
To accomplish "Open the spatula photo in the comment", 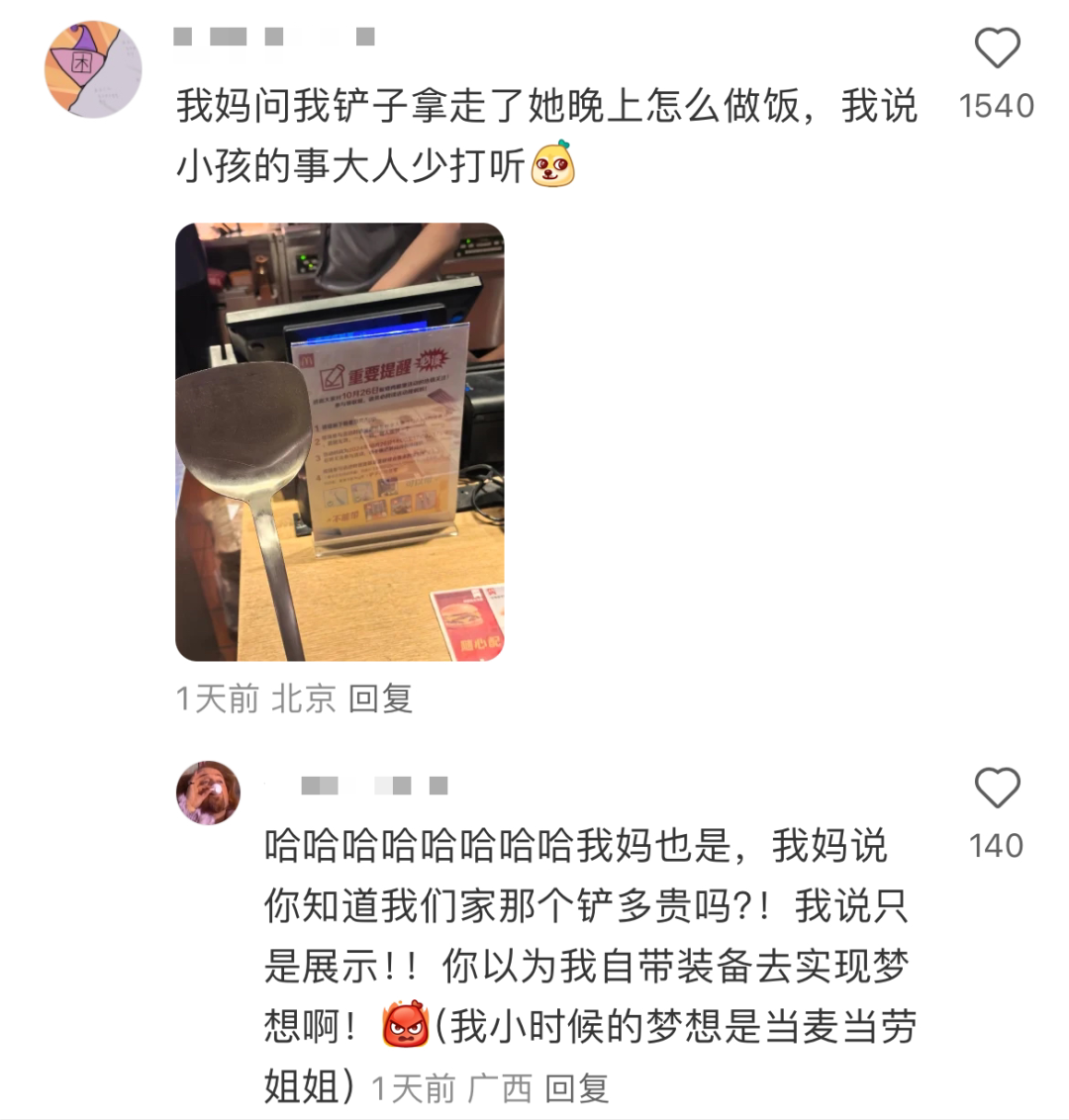I will pos(340,442).
